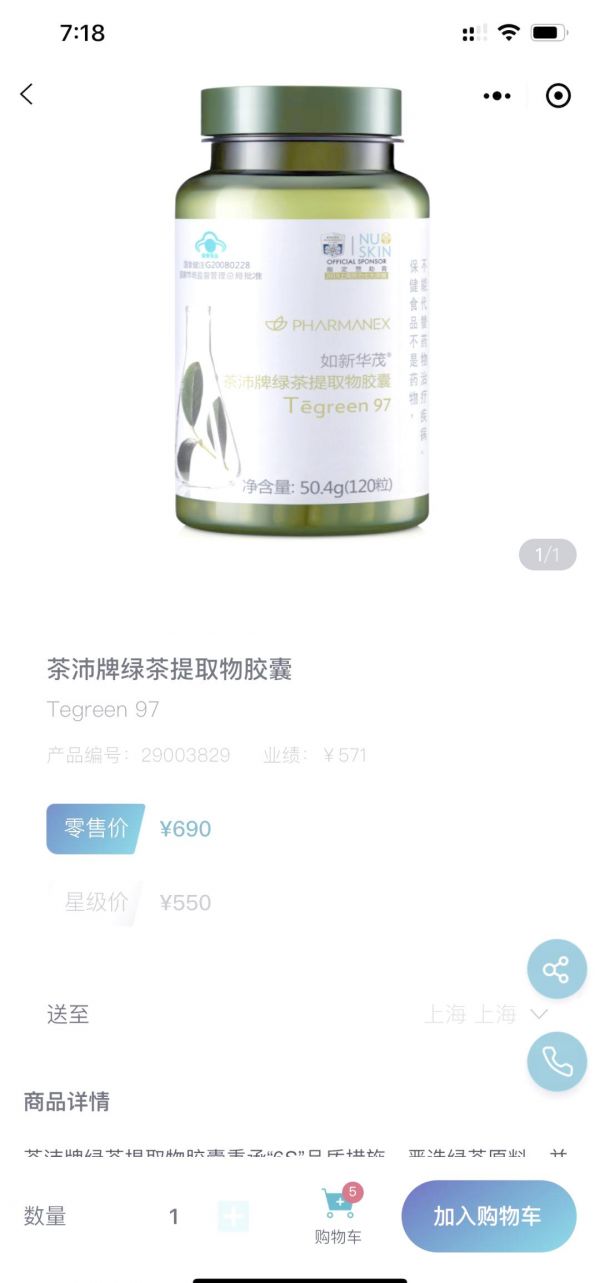The width and height of the screenshot is (600, 1283).
Task: Close the mini program via the circle icon
Action: pyautogui.click(x=558, y=96)
